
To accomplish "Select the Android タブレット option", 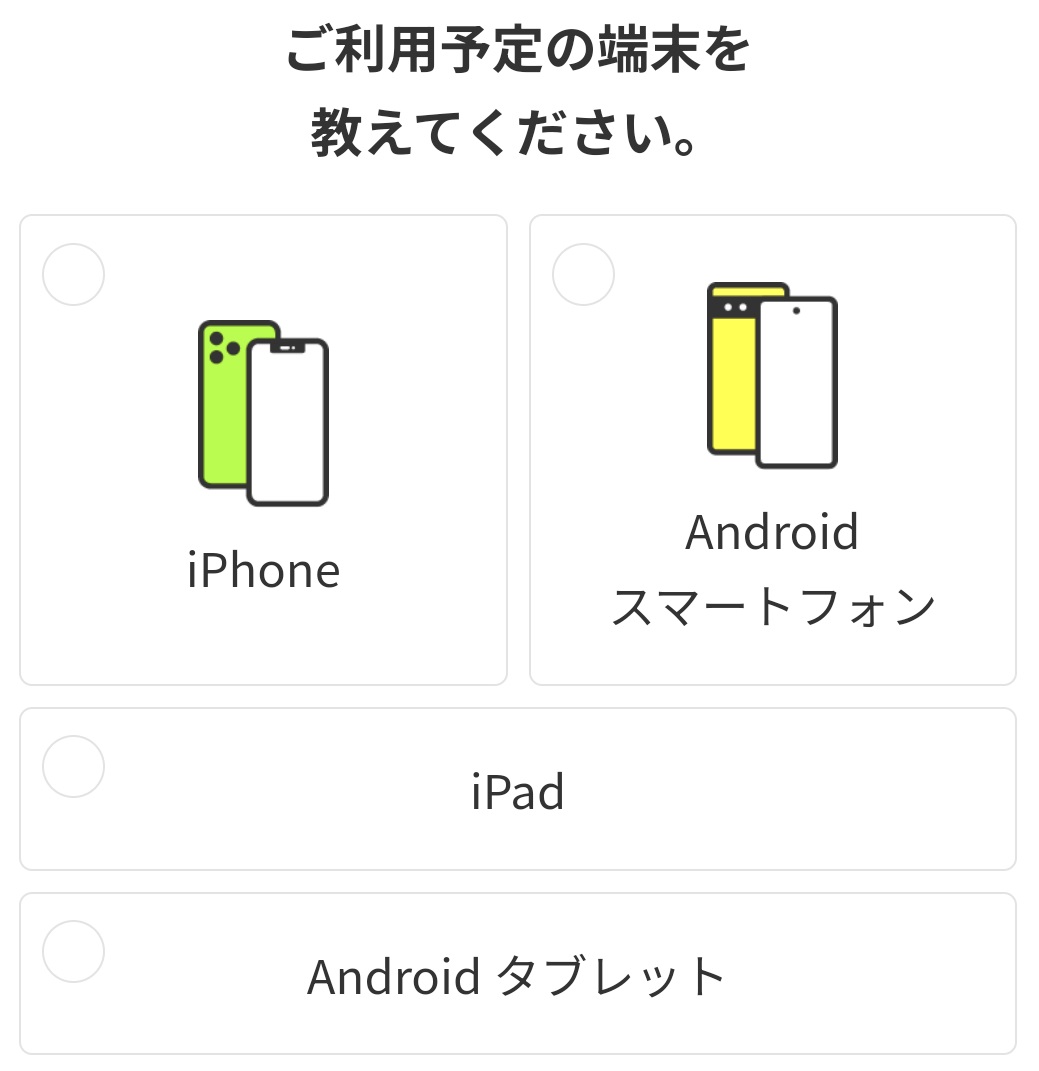I will click(517, 974).
